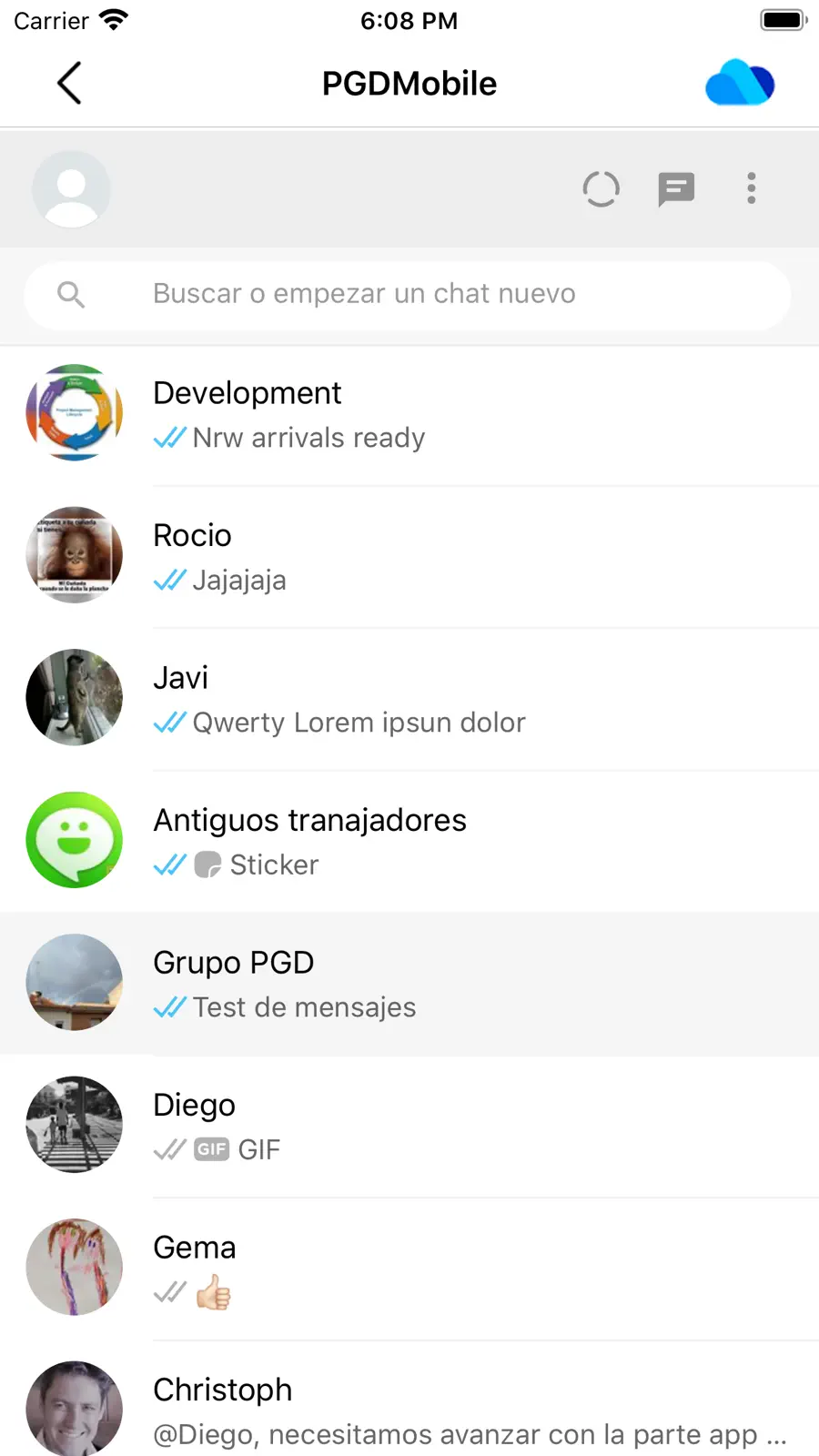Open the Antiguos tranajadores group chat
Image resolution: width=819 pixels, height=1456 pixels.
coord(409,841)
